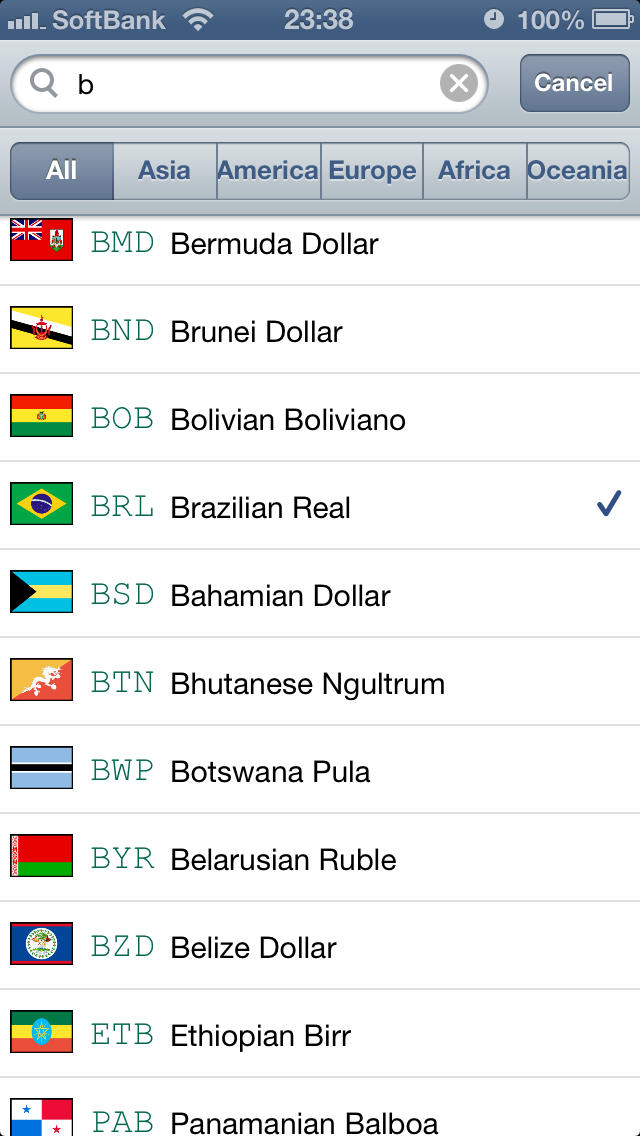Select BSD Bahamian Dollar
The image size is (640, 1136).
pos(320,595)
